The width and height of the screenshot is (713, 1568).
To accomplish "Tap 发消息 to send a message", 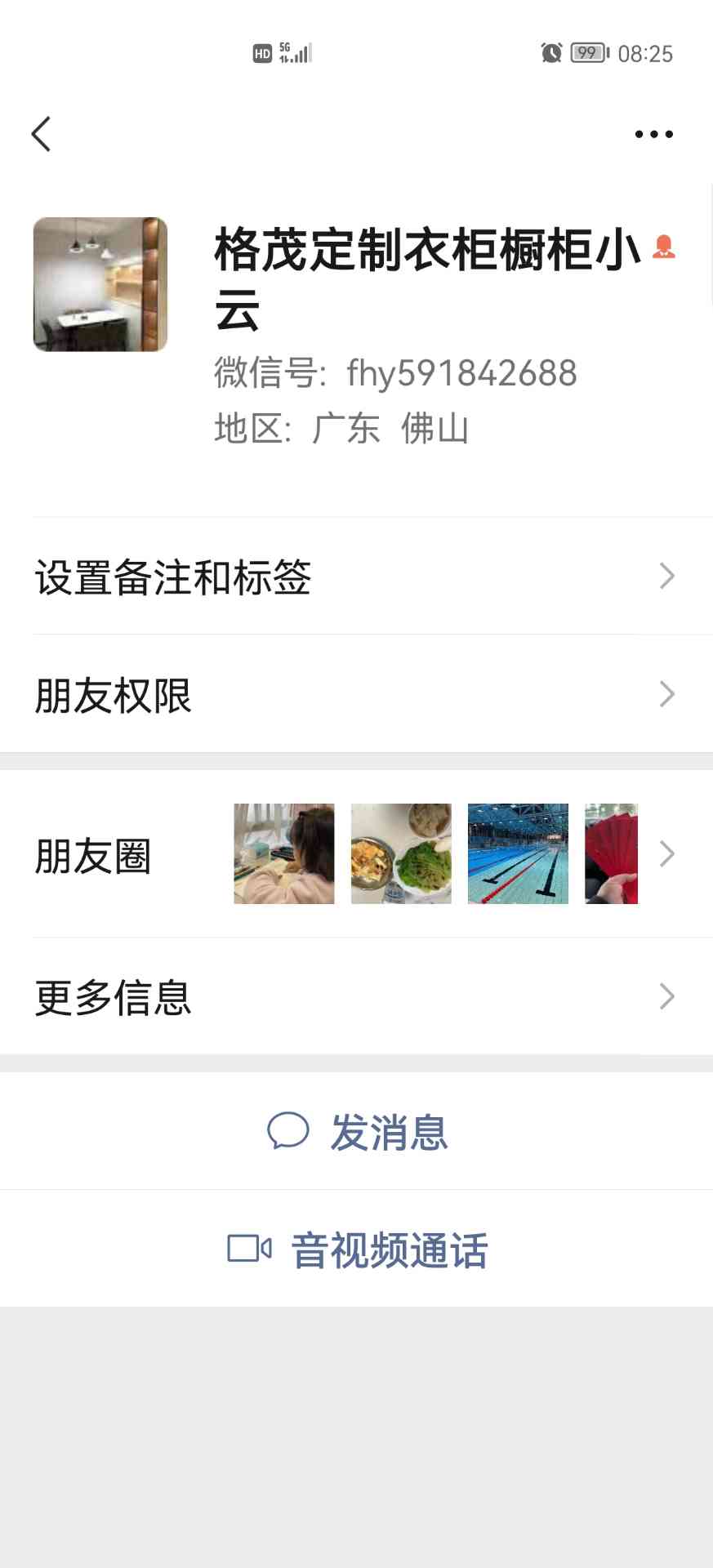I will tap(356, 1132).
